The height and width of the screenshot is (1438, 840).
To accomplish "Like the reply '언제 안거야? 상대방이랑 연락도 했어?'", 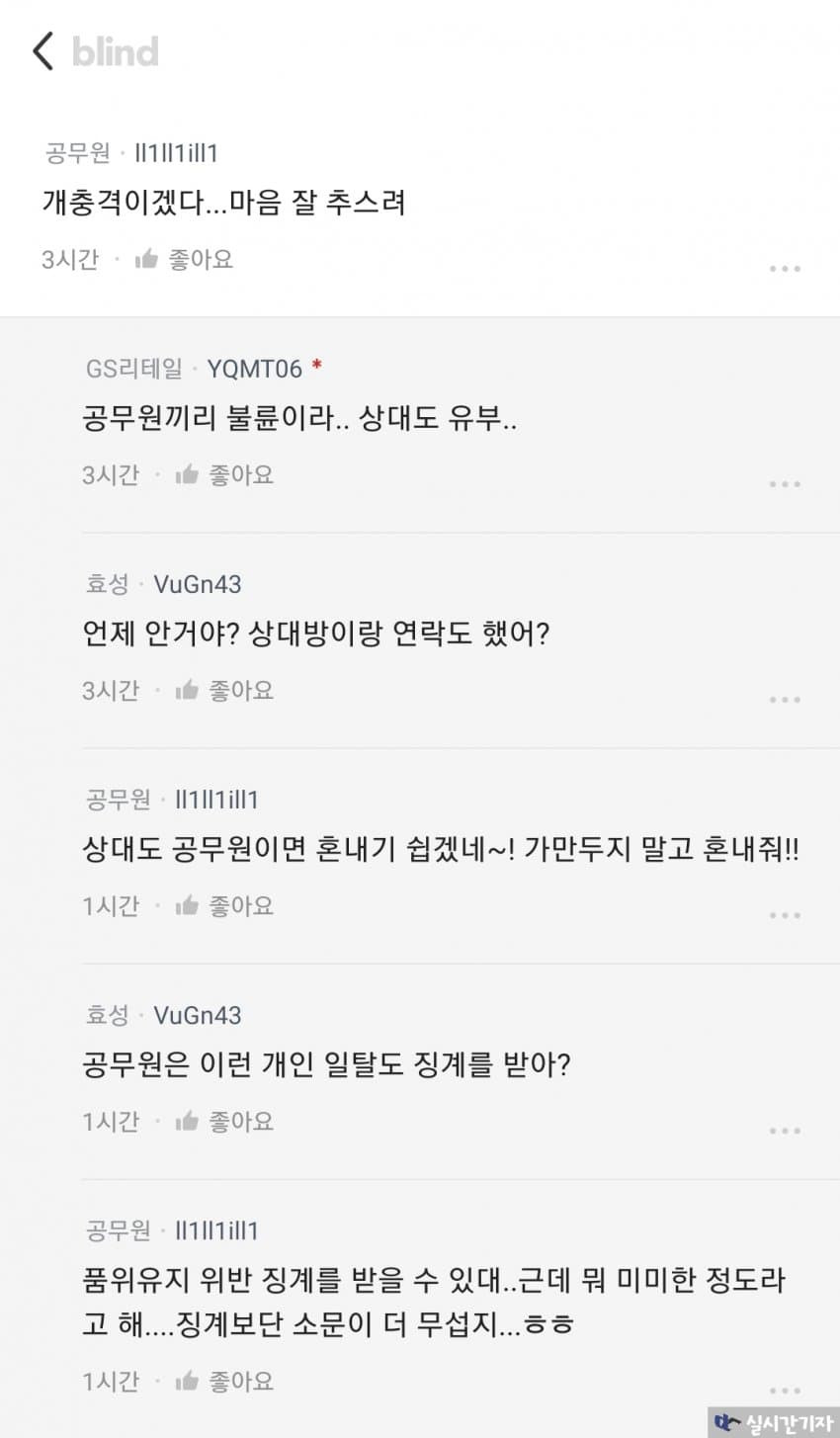I will 224,690.
